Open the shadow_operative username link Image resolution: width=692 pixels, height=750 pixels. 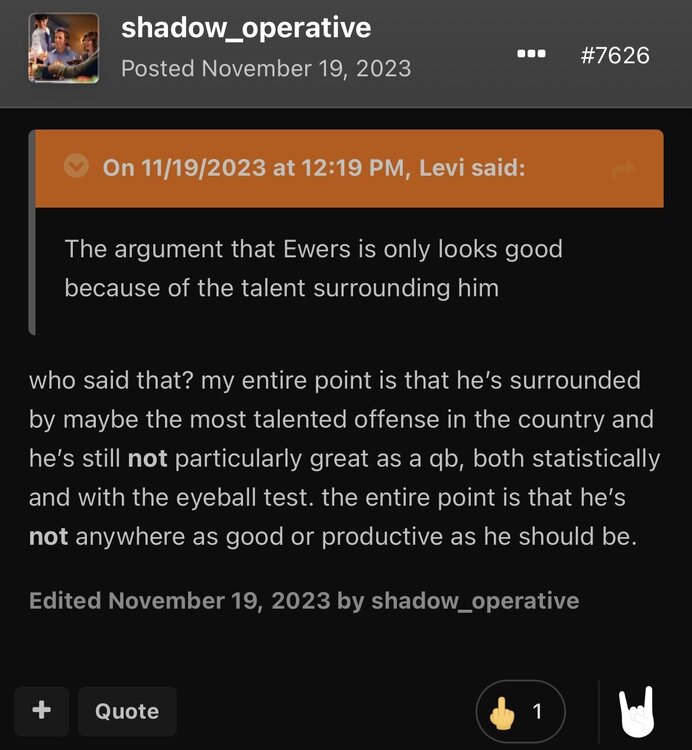(x=246, y=28)
